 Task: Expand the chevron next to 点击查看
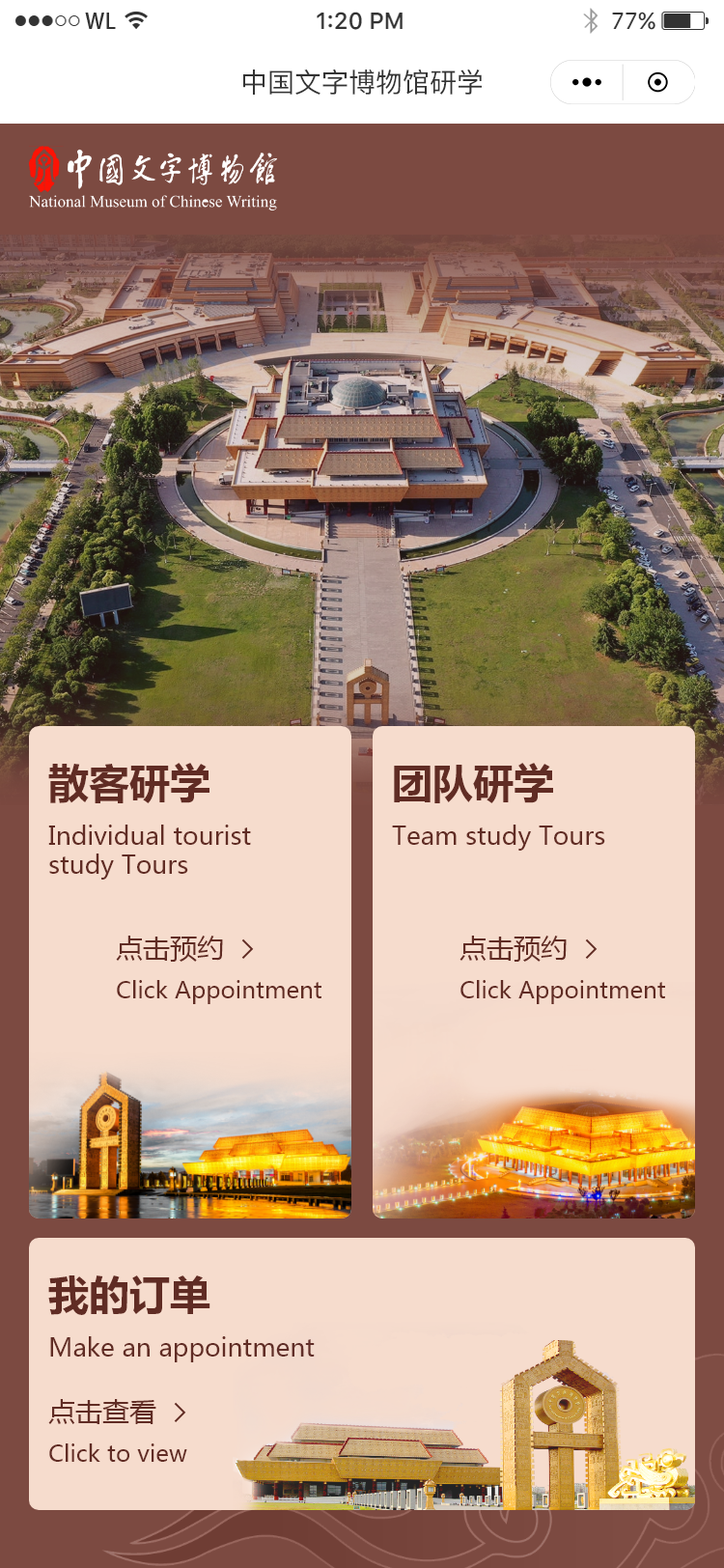(180, 1413)
